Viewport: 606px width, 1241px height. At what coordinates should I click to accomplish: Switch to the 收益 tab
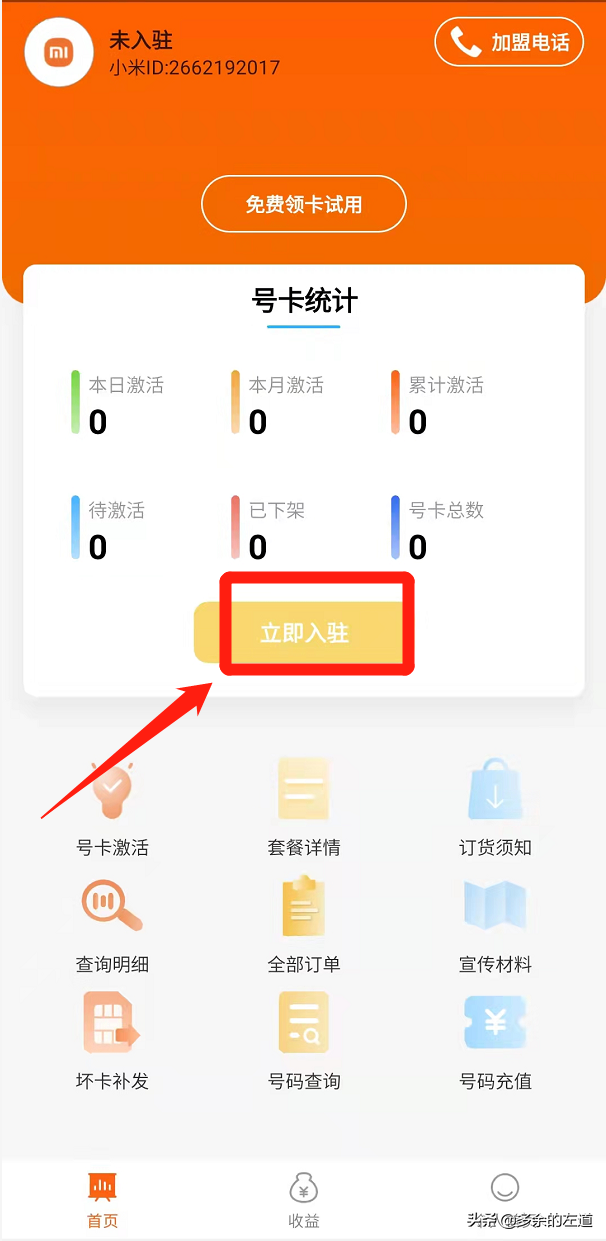304,1200
